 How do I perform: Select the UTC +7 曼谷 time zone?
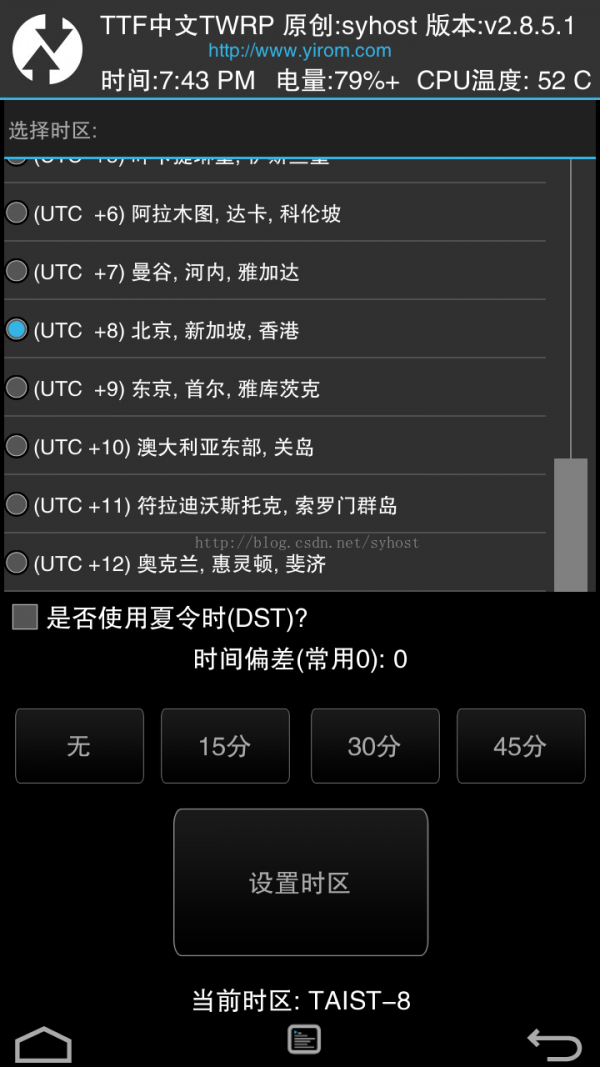275,272
